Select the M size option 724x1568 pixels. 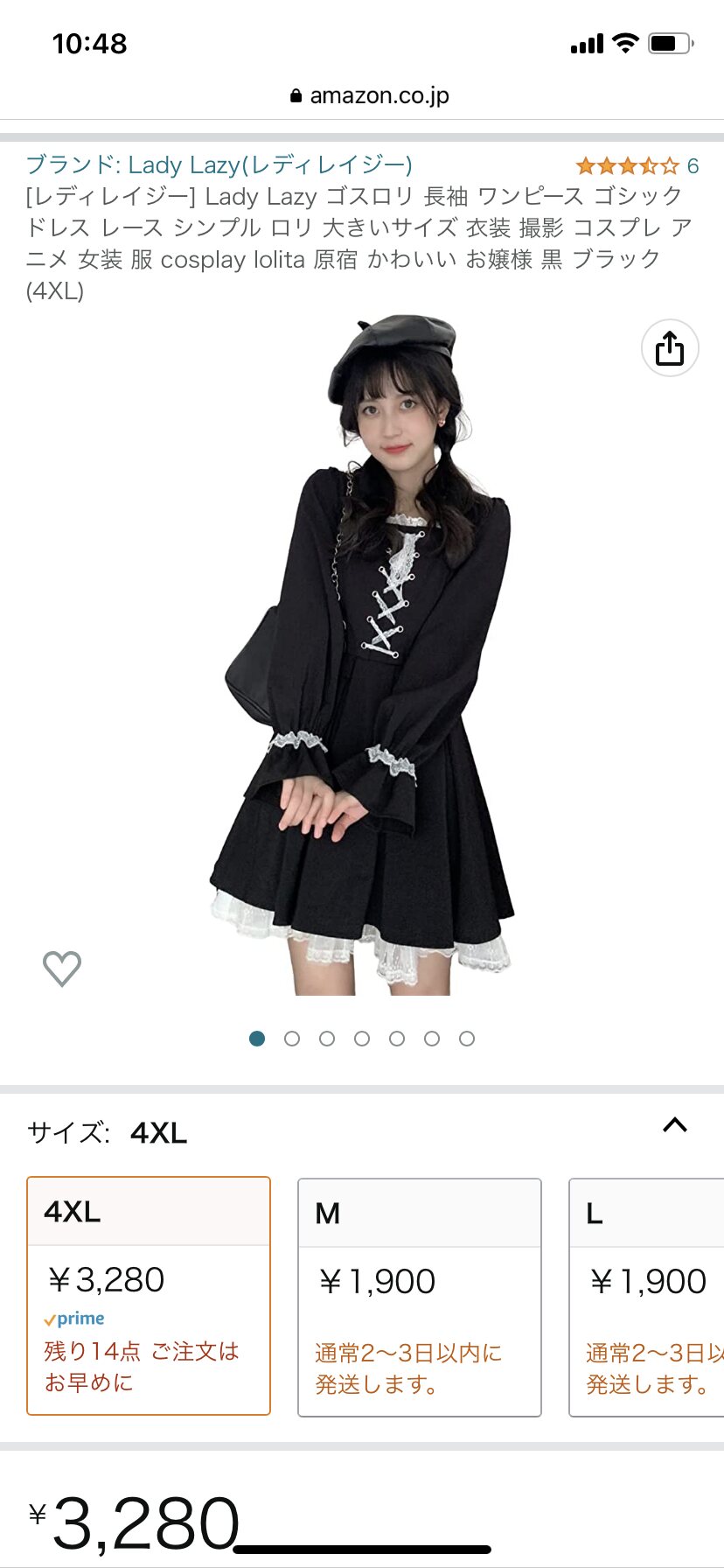[420, 1298]
